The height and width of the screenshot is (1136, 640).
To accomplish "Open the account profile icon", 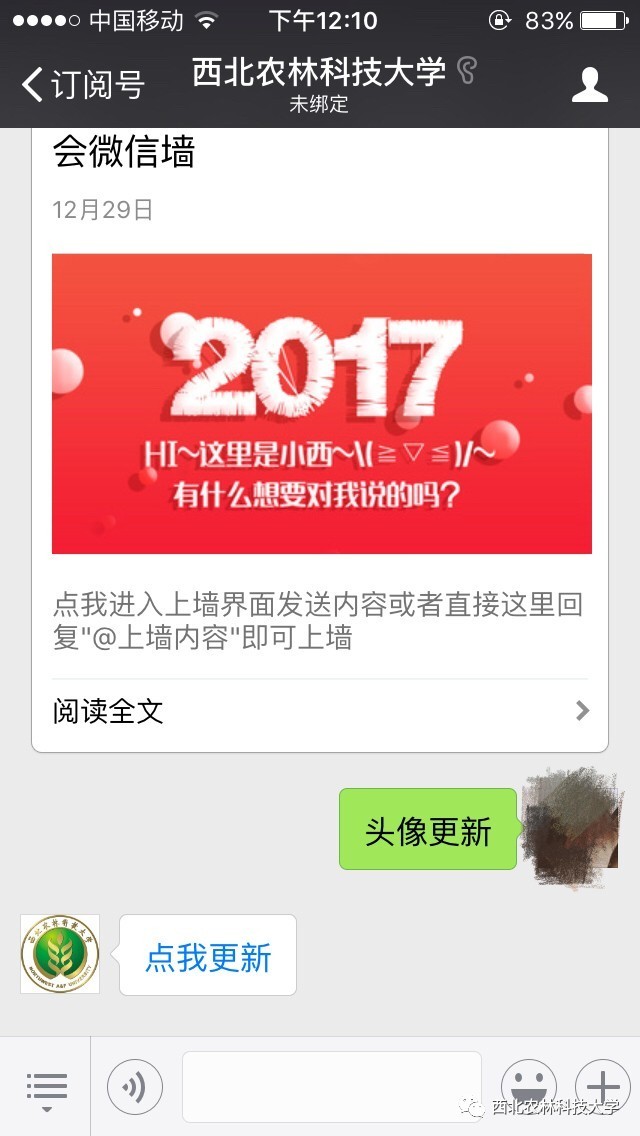I will click(x=590, y=84).
